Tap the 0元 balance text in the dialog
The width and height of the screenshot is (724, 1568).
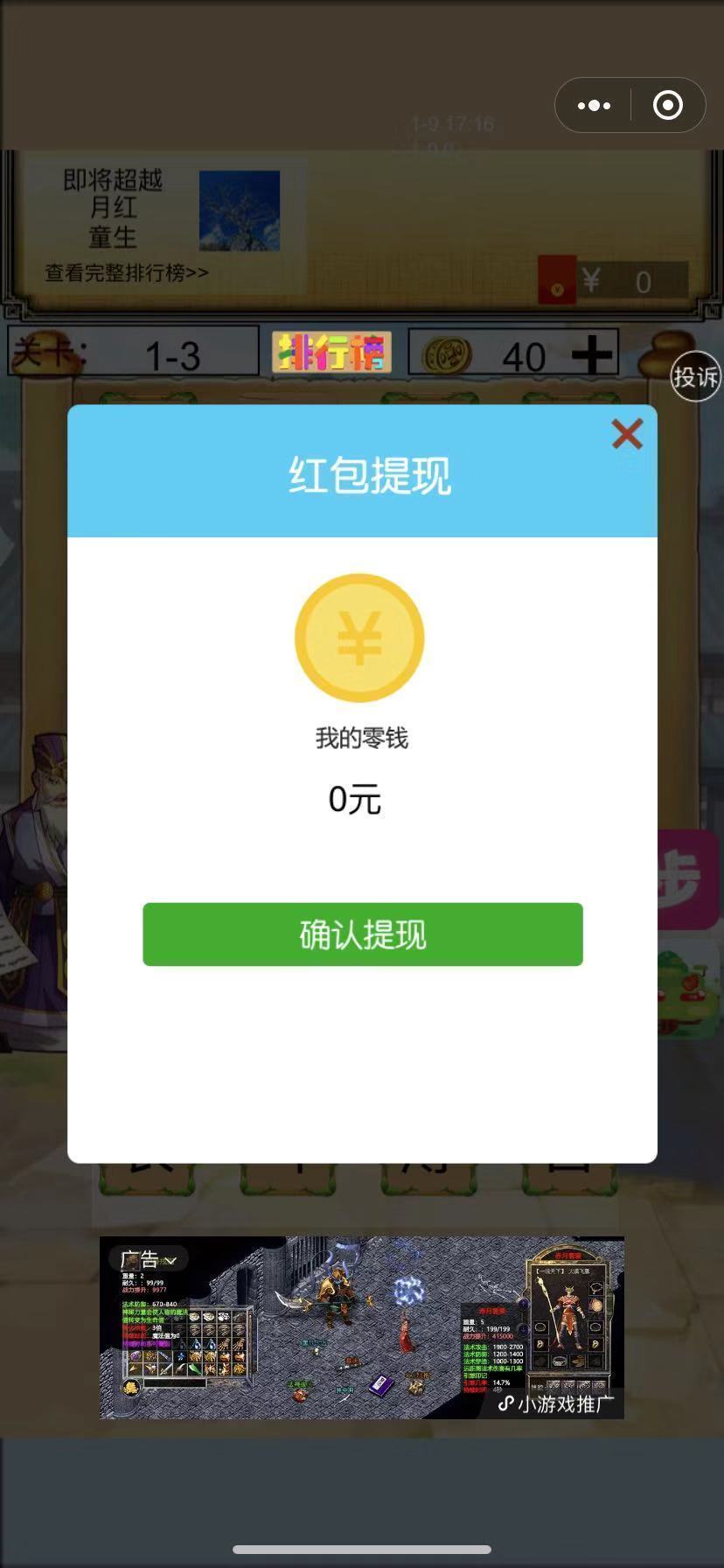pos(355,799)
